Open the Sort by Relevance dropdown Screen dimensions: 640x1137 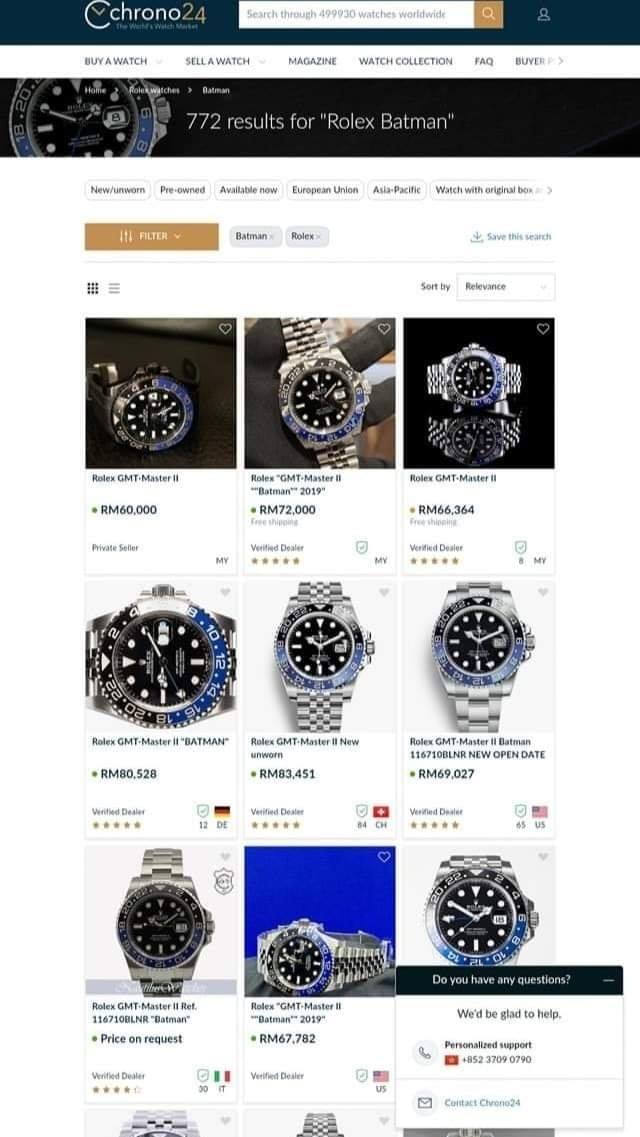pos(505,286)
